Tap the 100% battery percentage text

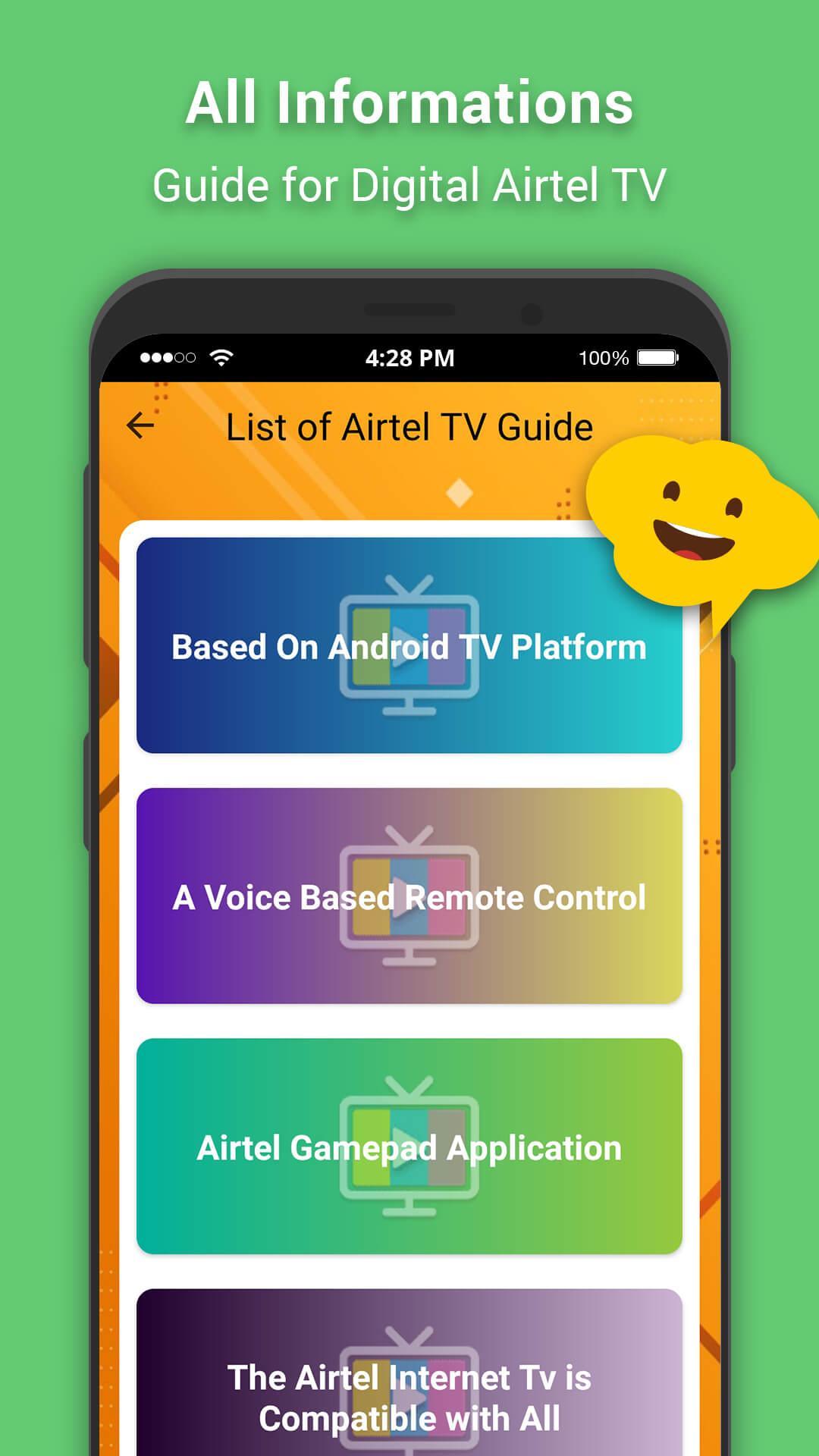pos(604,356)
